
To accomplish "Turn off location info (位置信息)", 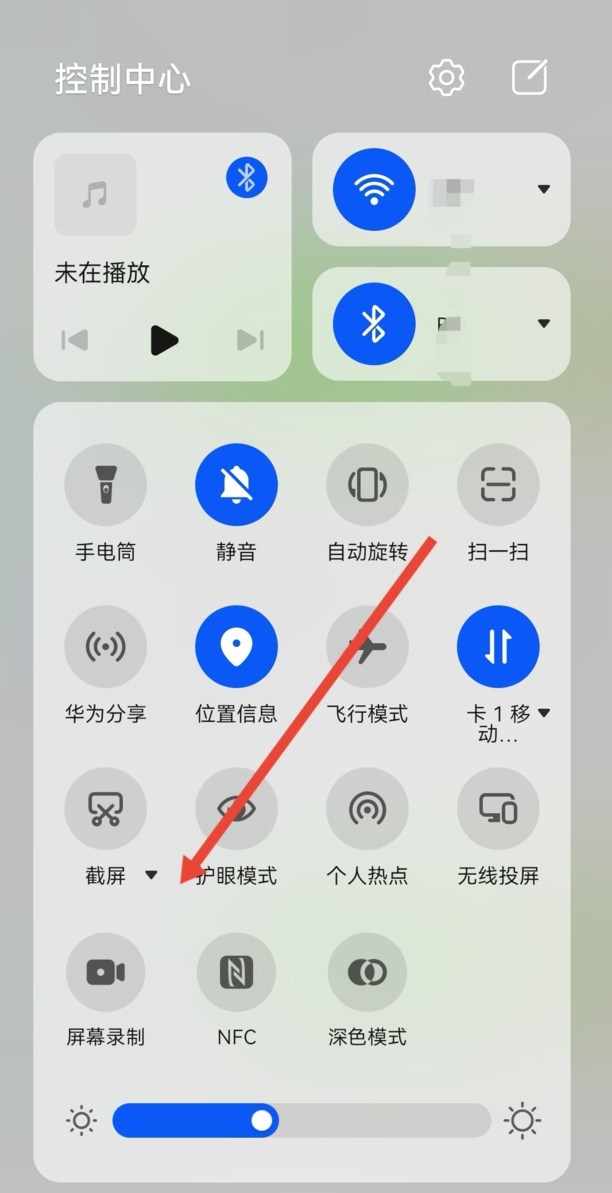I will pos(236,647).
